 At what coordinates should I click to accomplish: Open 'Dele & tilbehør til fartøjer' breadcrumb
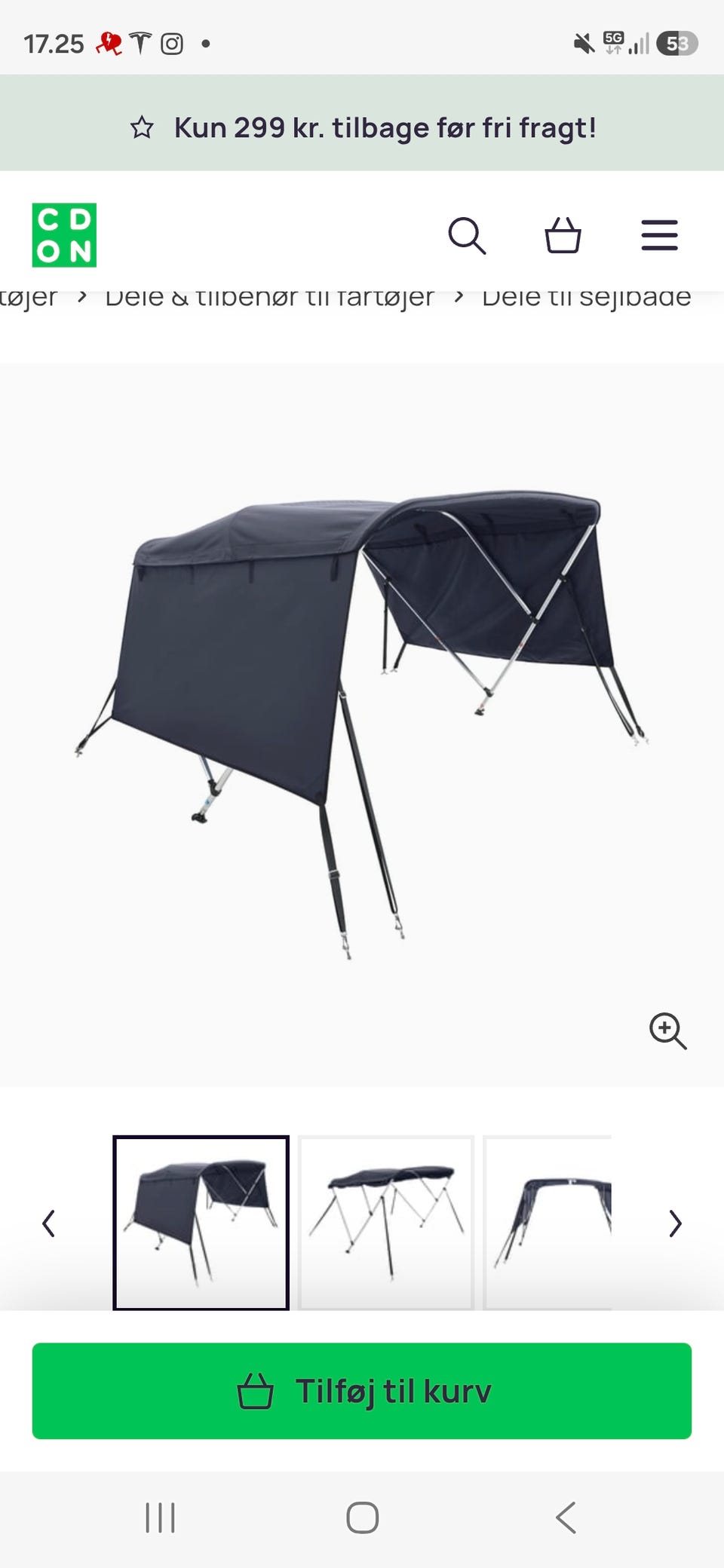(x=269, y=297)
